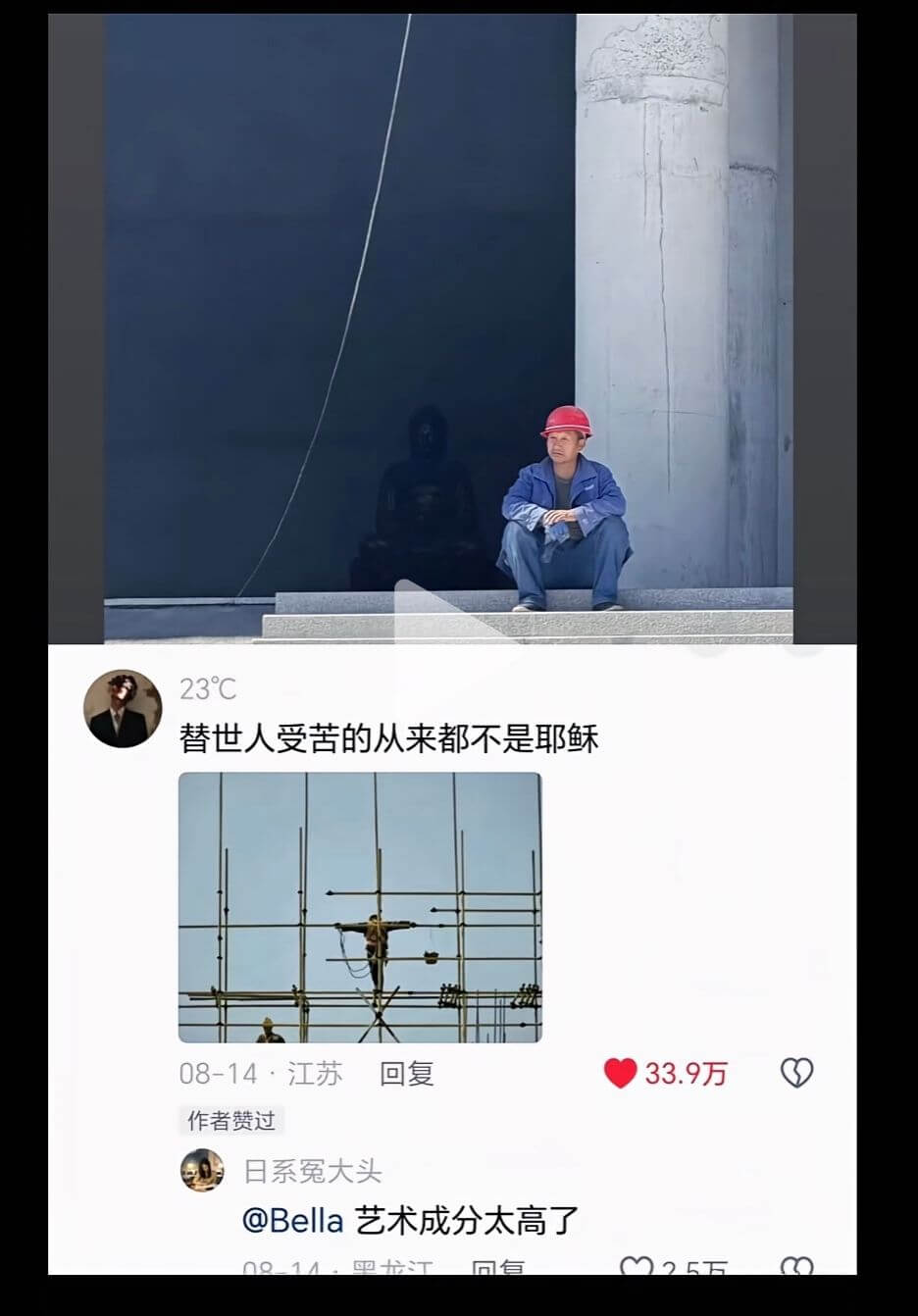Viewport: 918px width, 1316px height.
Task: Open the scaffolding photo in the comment
Action: (x=365, y=905)
